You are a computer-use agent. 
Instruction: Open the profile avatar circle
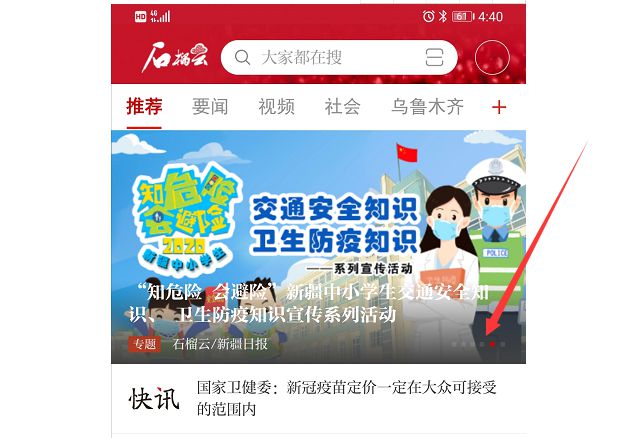493,57
